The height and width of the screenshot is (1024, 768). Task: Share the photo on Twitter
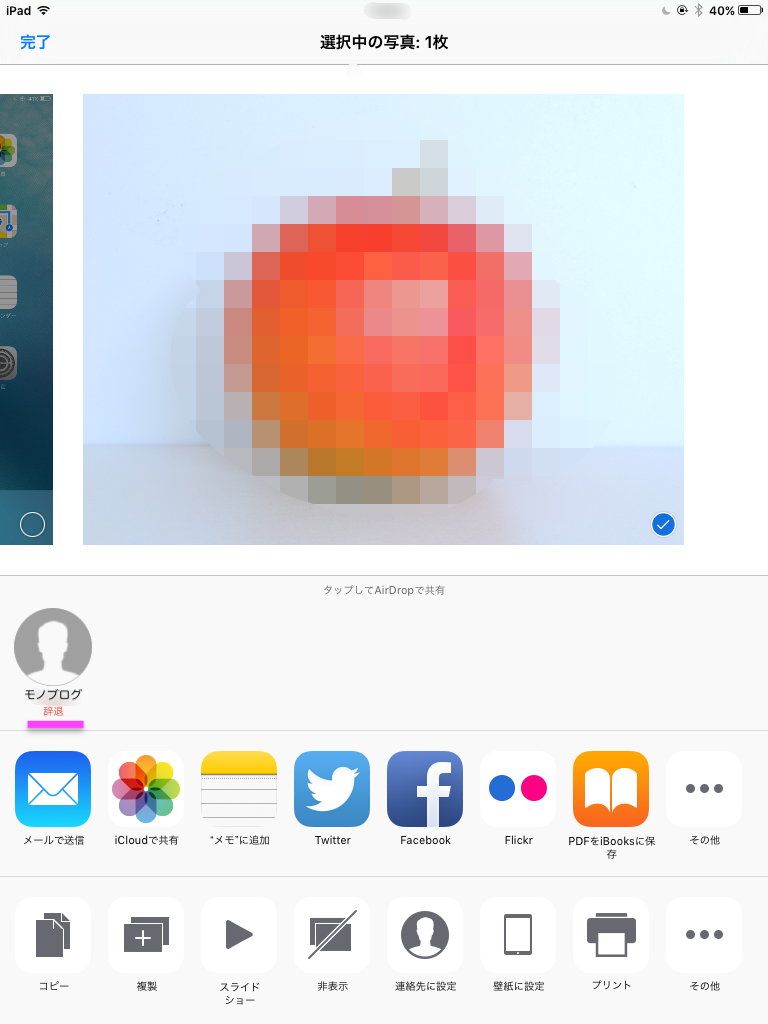click(332, 789)
